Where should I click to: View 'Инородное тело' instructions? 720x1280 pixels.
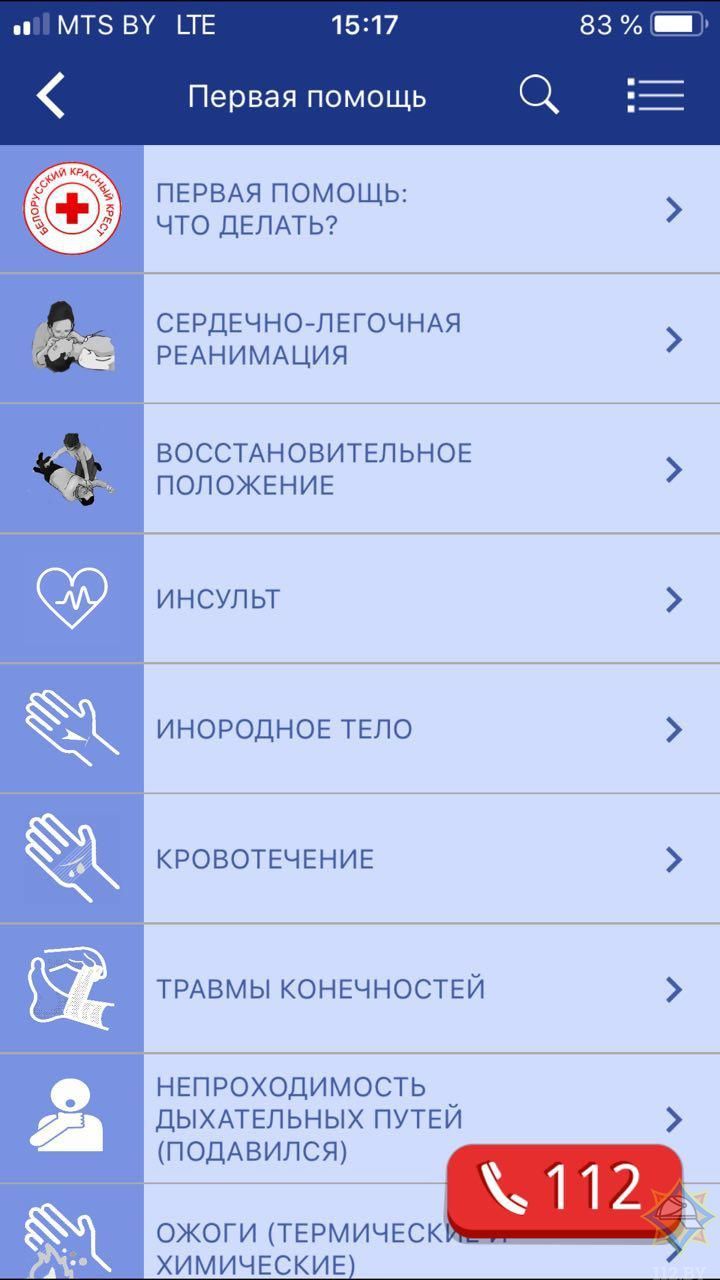point(400,729)
